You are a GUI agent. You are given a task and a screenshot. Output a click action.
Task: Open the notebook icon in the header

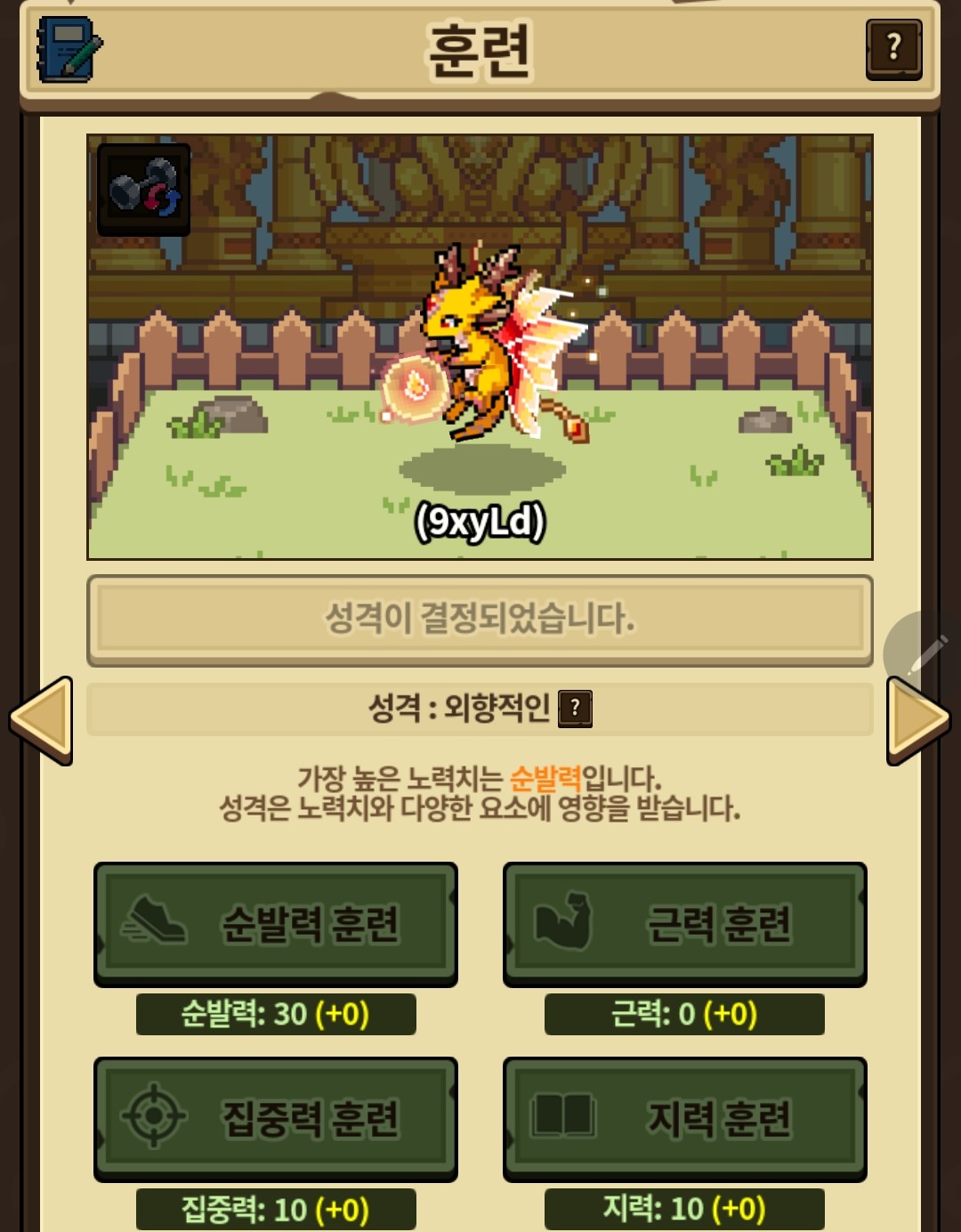tap(69, 50)
